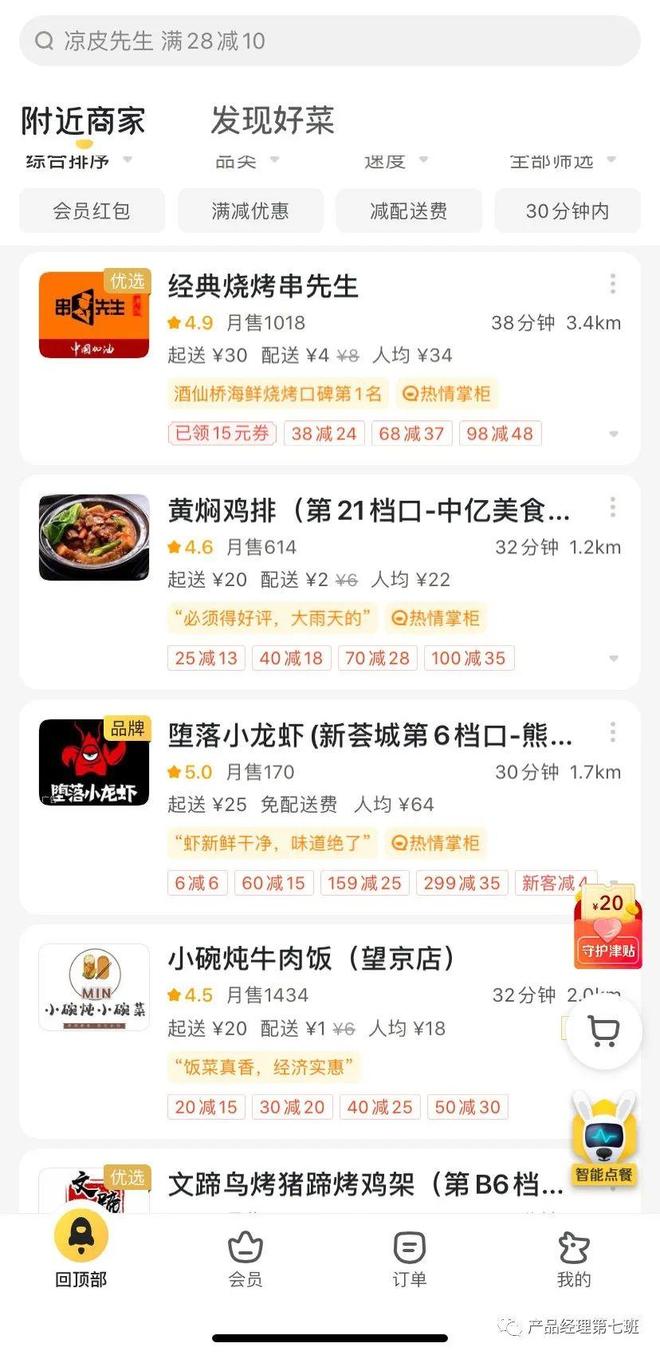
Task: Open the 堕落小龙虾 restaurant card
Action: point(370,737)
